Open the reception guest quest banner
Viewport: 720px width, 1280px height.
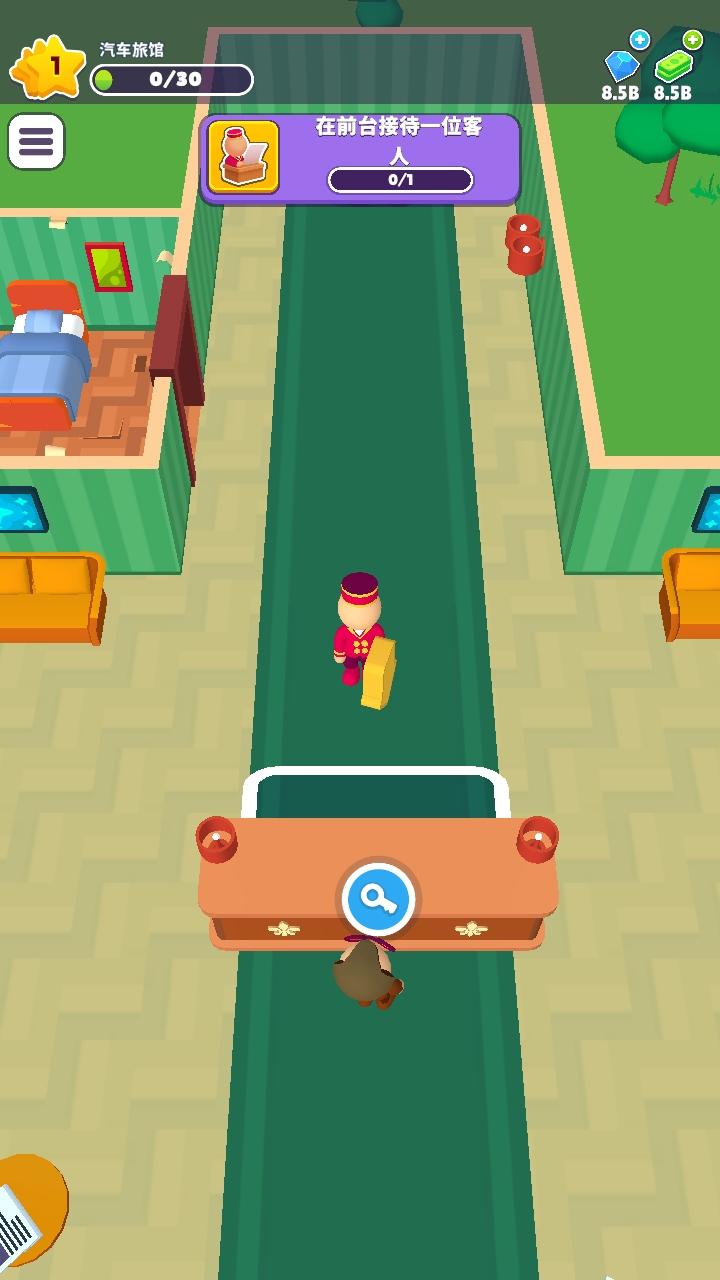coord(360,158)
